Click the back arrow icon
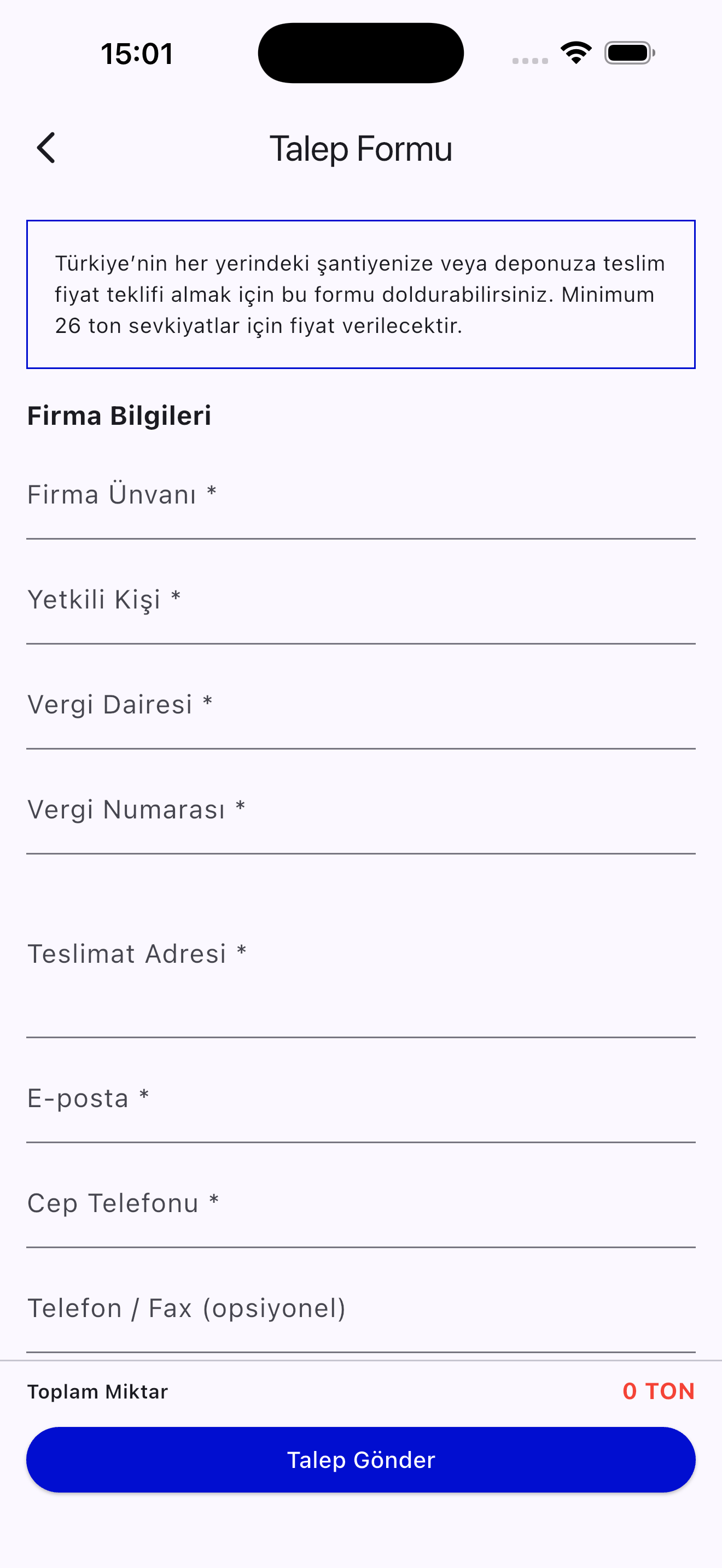 pyautogui.click(x=45, y=147)
